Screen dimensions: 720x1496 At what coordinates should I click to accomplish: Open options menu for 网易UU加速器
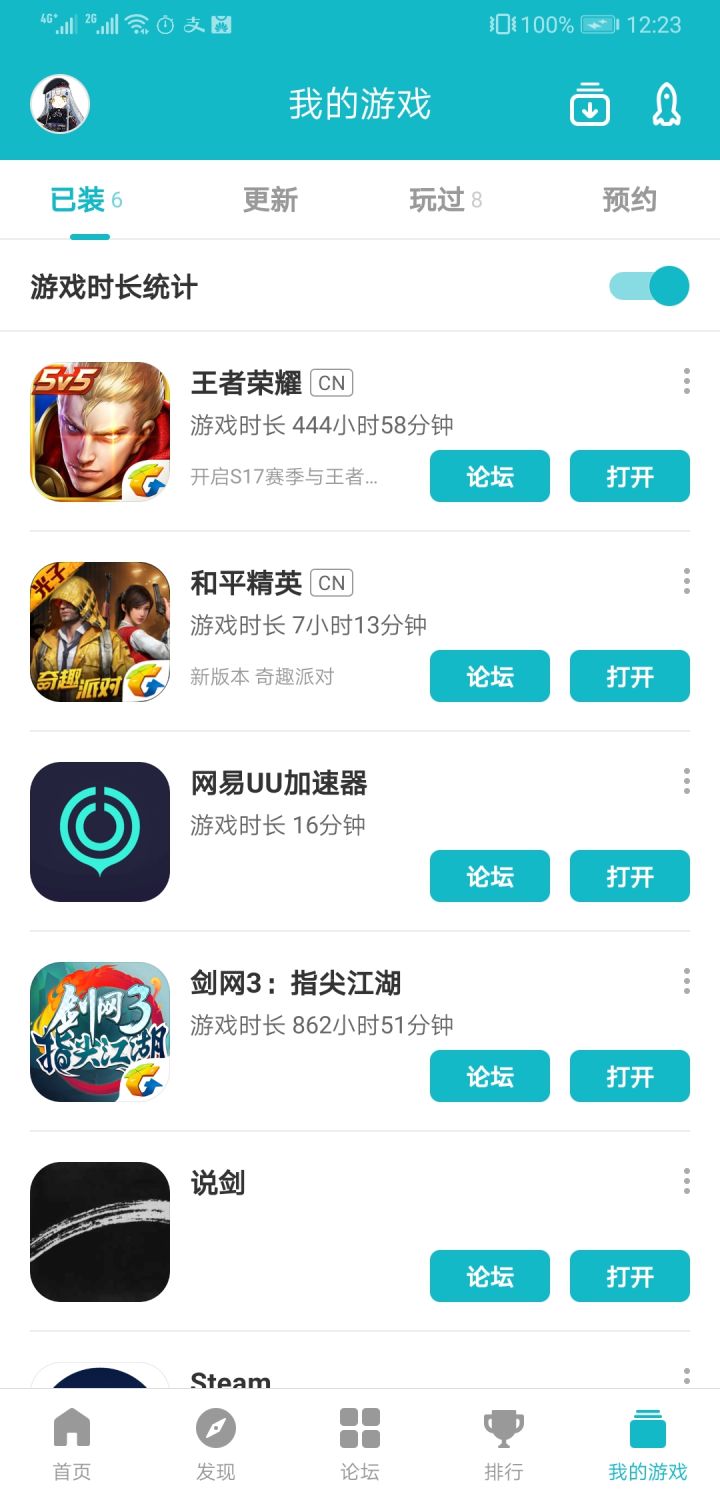tap(686, 781)
